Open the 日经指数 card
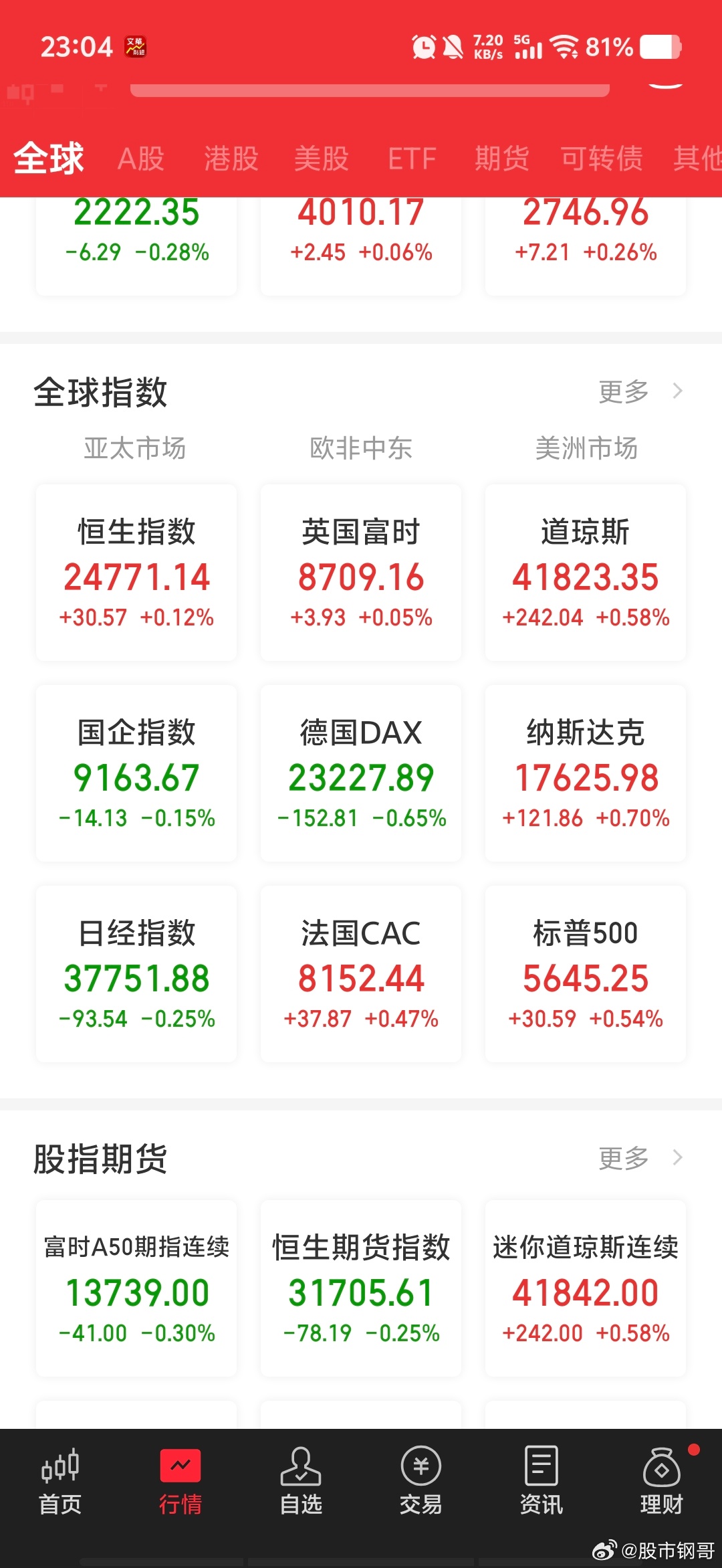The height and width of the screenshot is (1568, 722). [x=136, y=974]
